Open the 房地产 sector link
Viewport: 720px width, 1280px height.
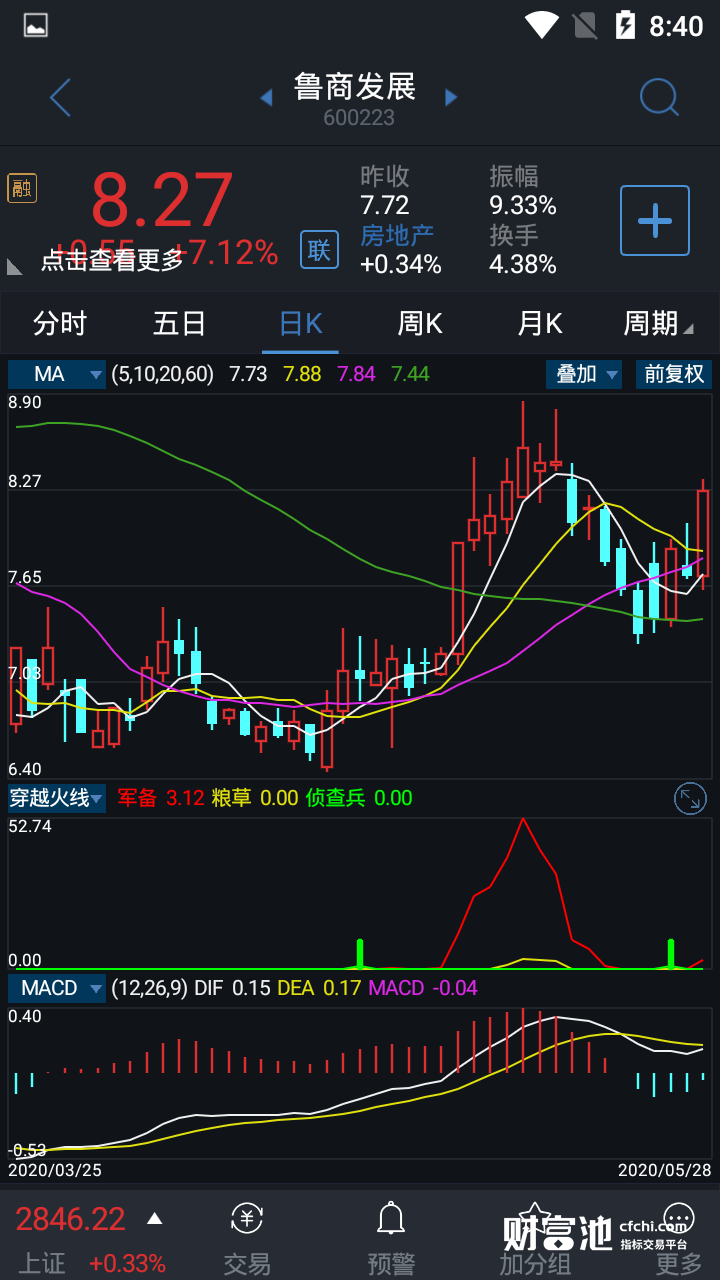pyautogui.click(x=397, y=236)
